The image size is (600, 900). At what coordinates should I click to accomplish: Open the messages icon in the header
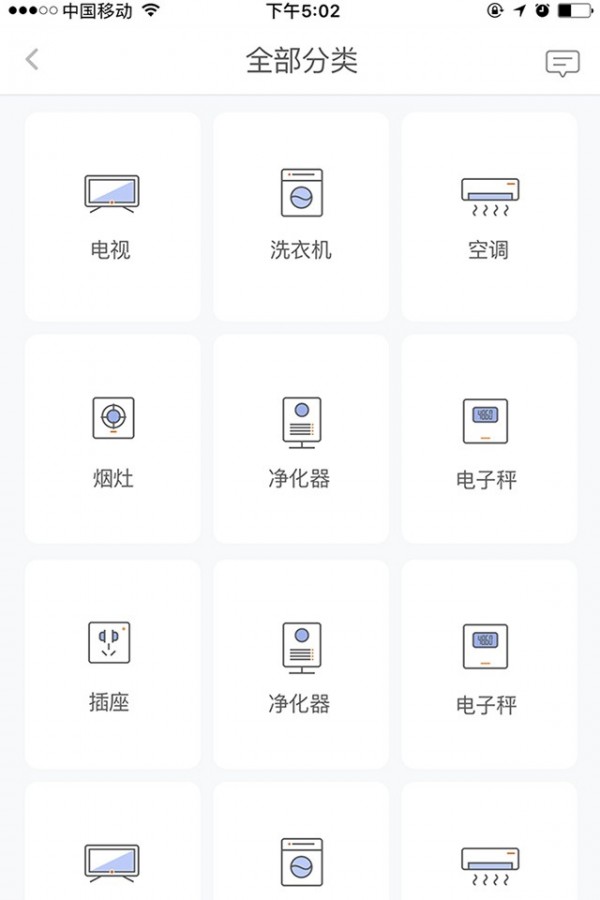(x=562, y=63)
